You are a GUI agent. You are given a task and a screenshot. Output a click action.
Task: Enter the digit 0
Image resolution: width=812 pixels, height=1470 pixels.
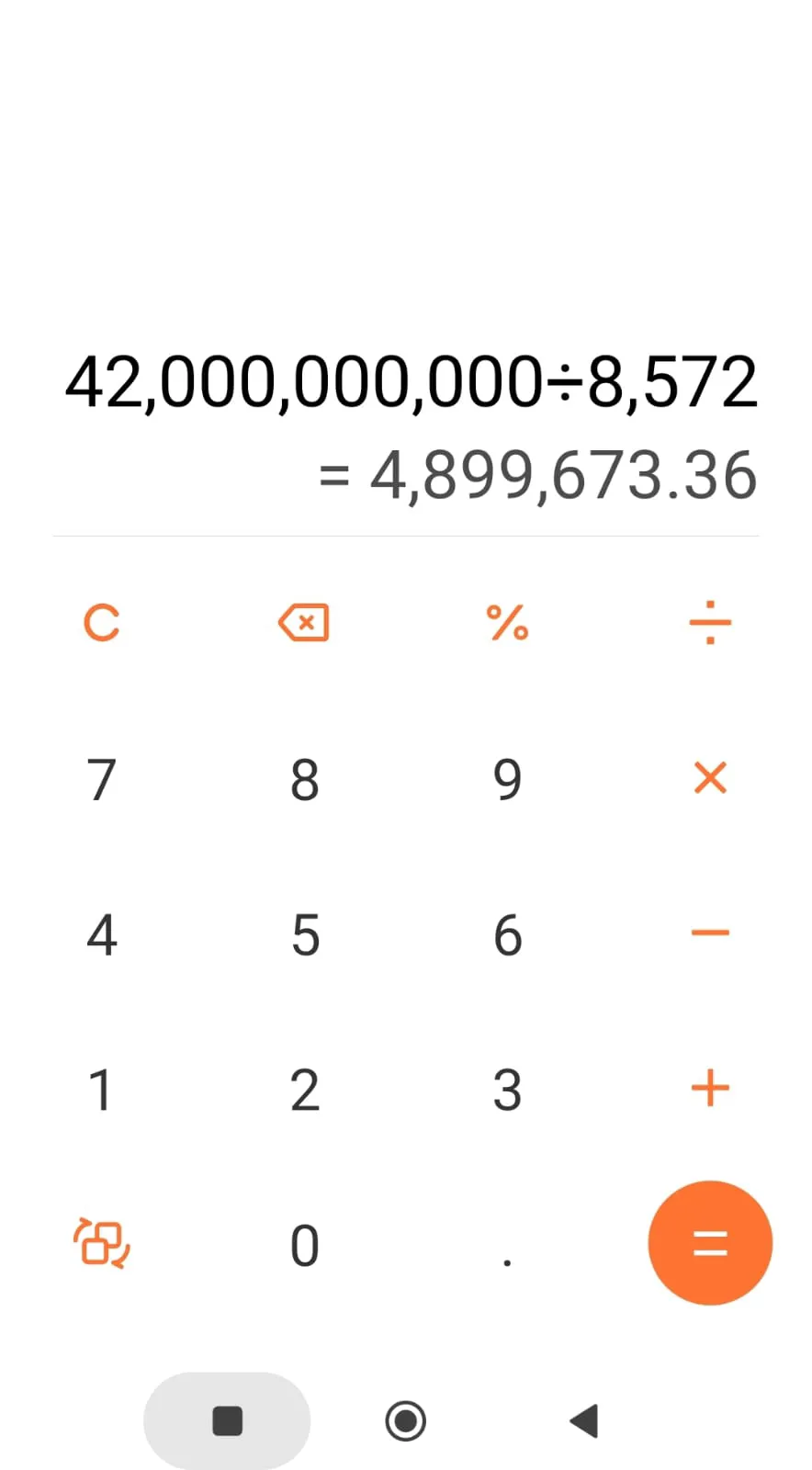coord(304,1245)
